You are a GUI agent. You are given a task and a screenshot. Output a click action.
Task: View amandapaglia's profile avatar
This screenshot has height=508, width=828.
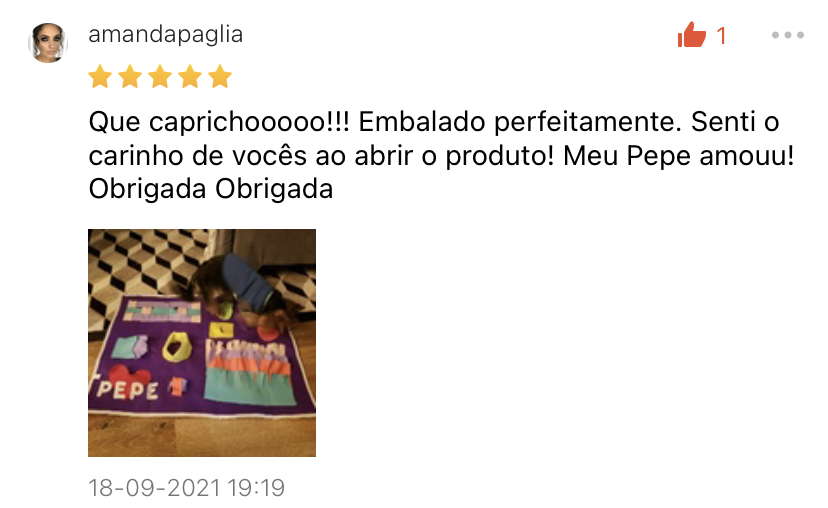[48, 43]
